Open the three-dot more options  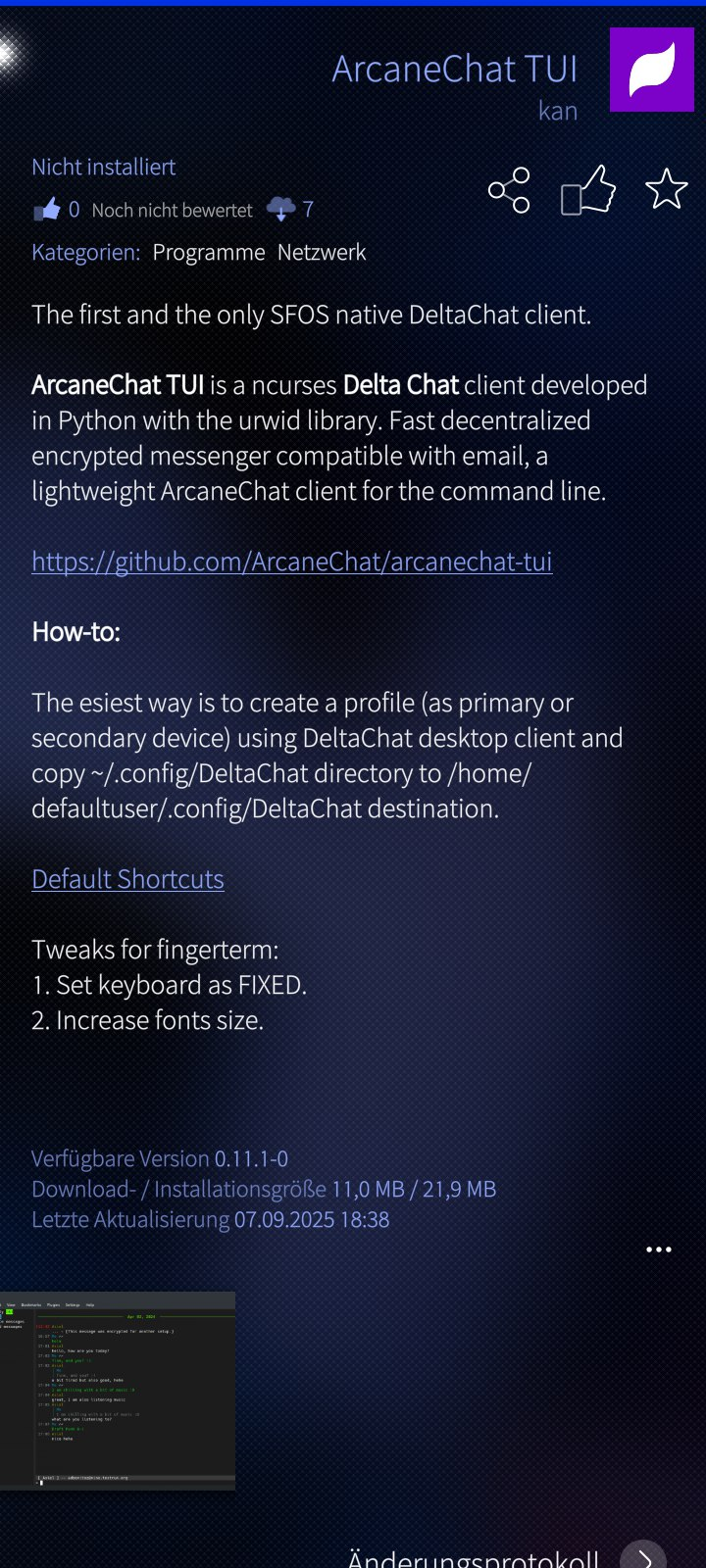[x=659, y=1249]
